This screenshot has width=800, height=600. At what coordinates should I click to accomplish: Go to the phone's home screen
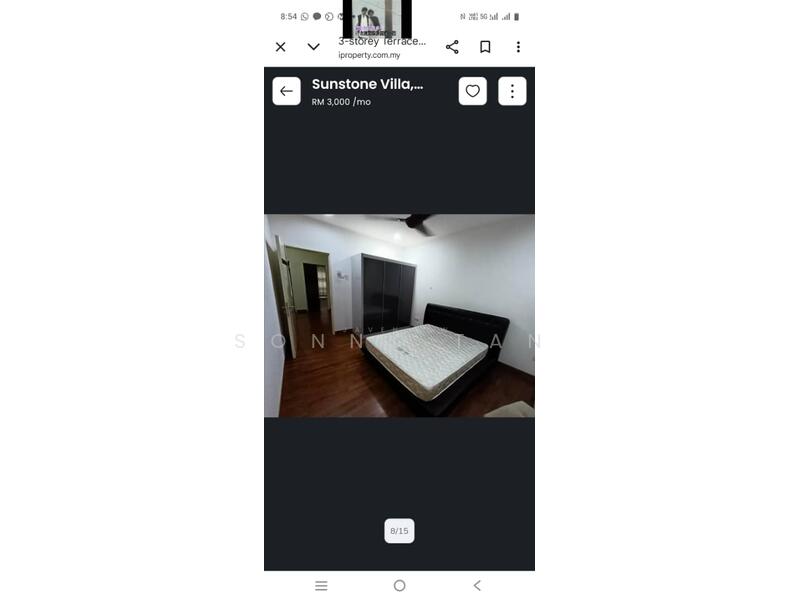coord(399,585)
